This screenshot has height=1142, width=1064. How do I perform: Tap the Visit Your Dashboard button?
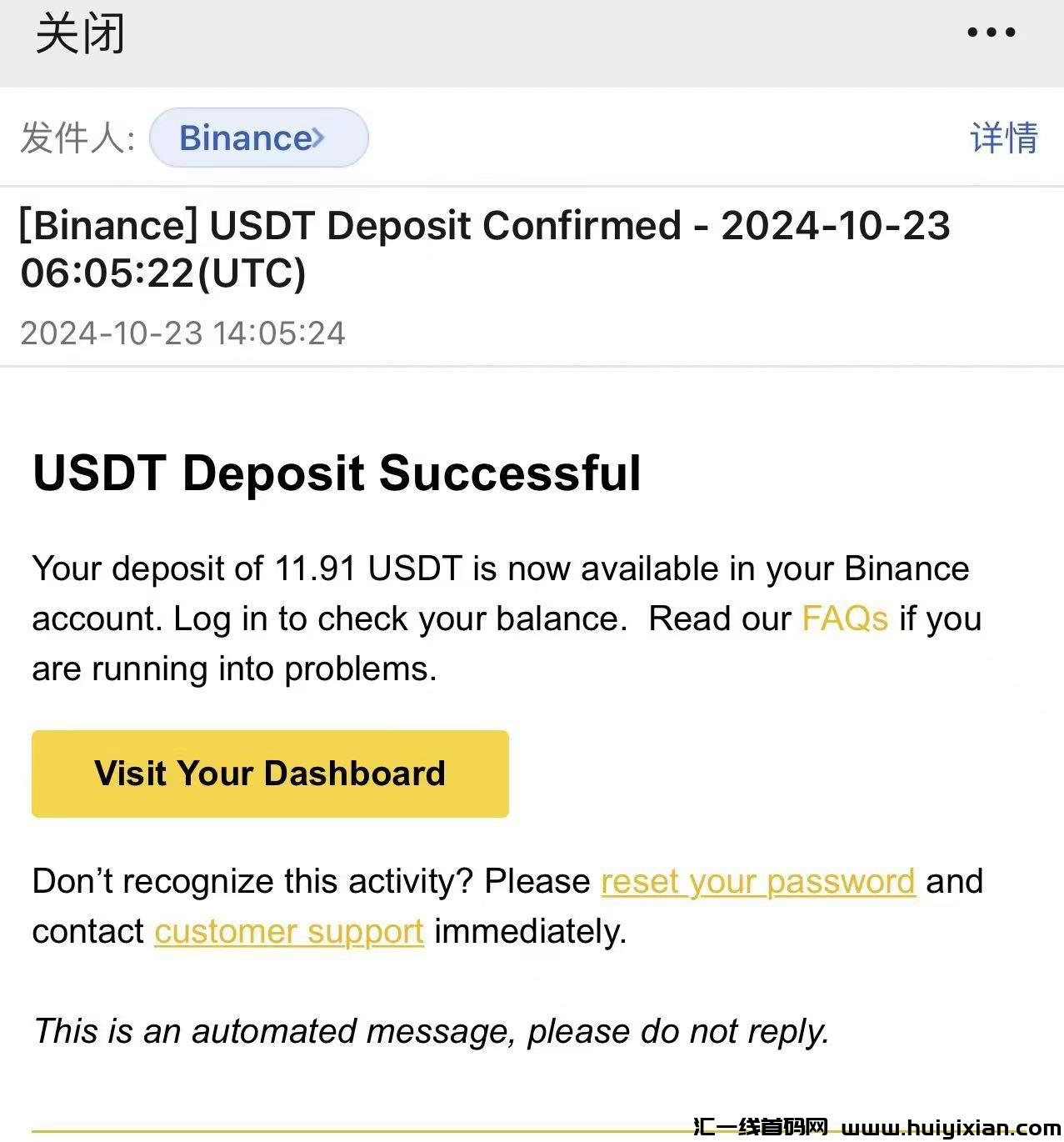270,774
